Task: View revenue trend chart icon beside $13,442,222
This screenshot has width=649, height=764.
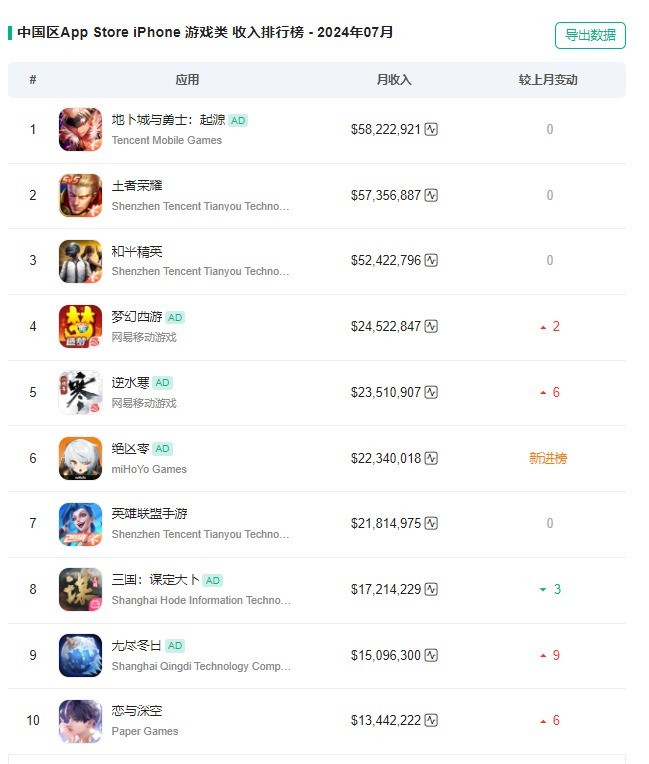Action: pyautogui.click(x=431, y=720)
